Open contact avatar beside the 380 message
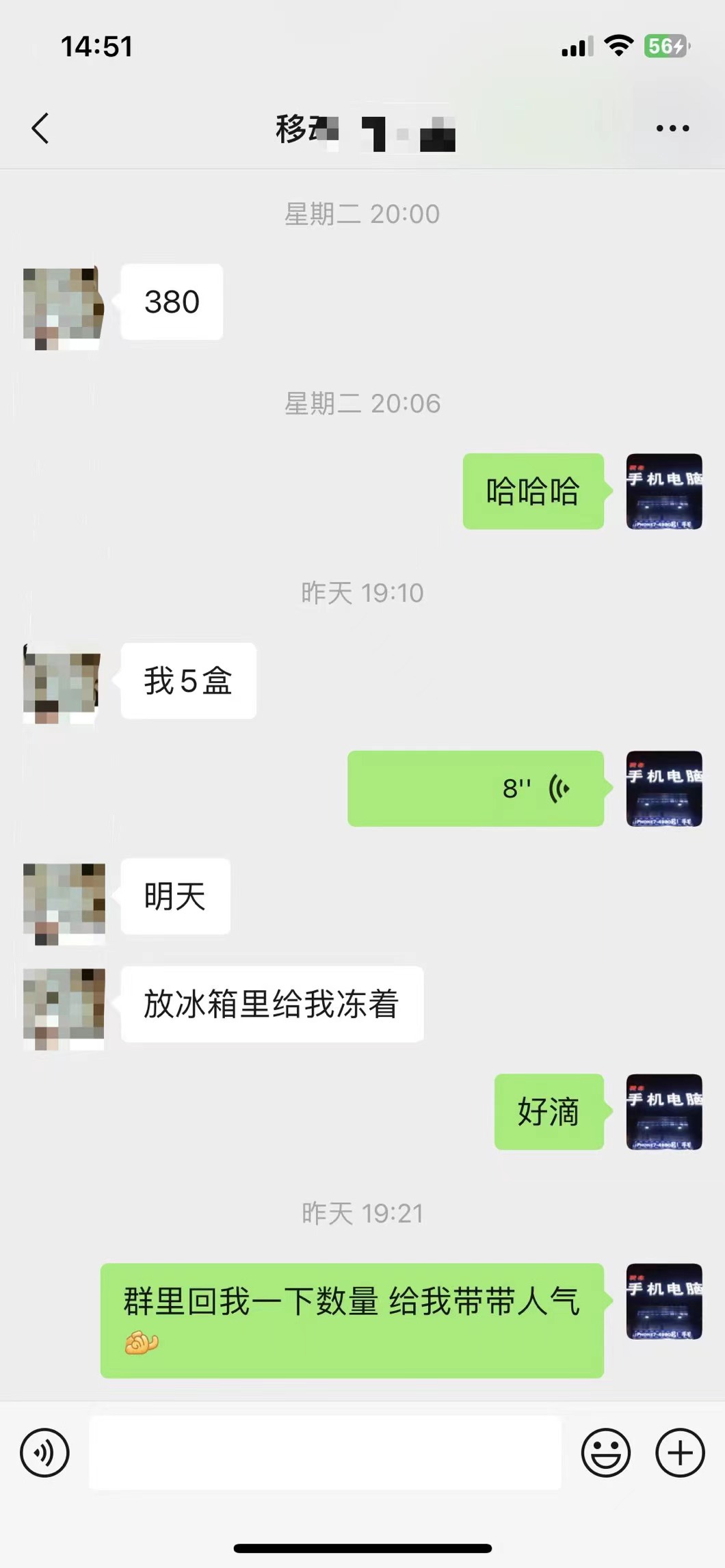725x1568 pixels. click(x=64, y=308)
